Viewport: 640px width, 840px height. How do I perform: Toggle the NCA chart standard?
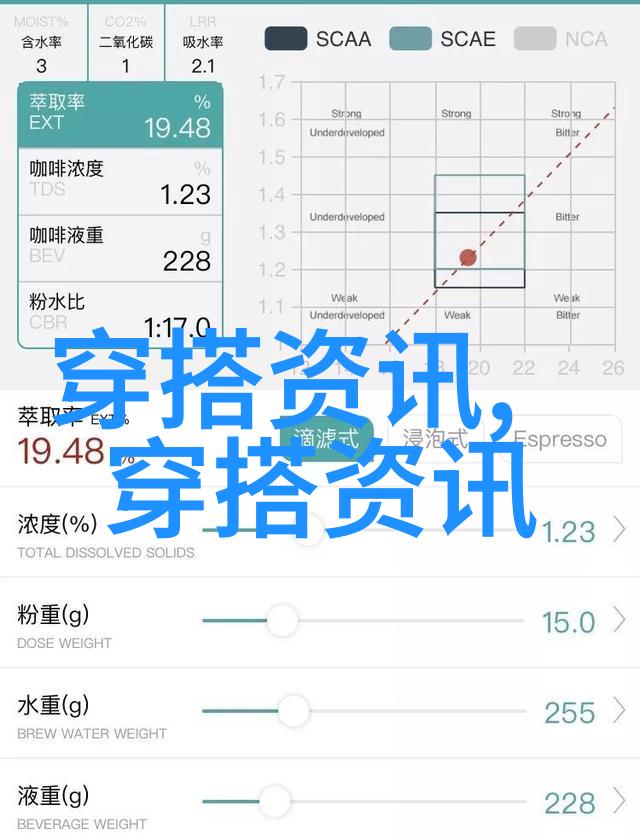(560, 39)
